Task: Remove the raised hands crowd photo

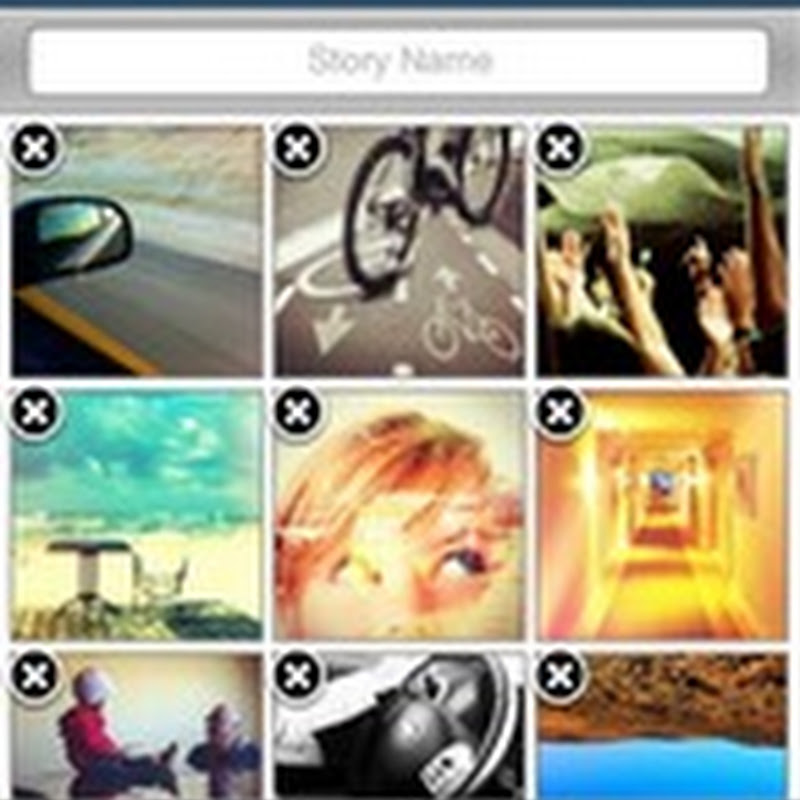Action: (560, 149)
